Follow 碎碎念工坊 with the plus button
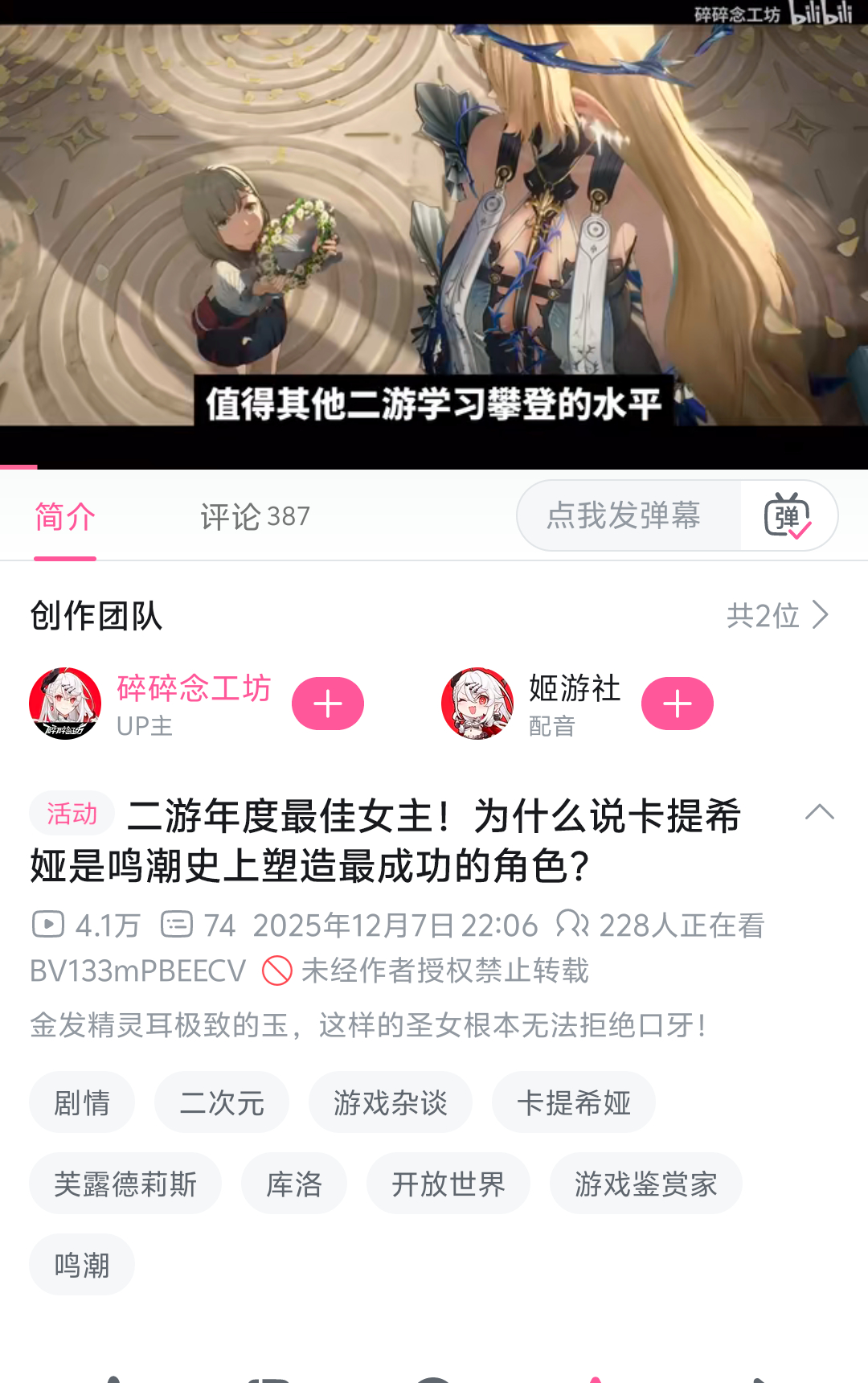Viewport: 868px width, 1383px height. [328, 704]
